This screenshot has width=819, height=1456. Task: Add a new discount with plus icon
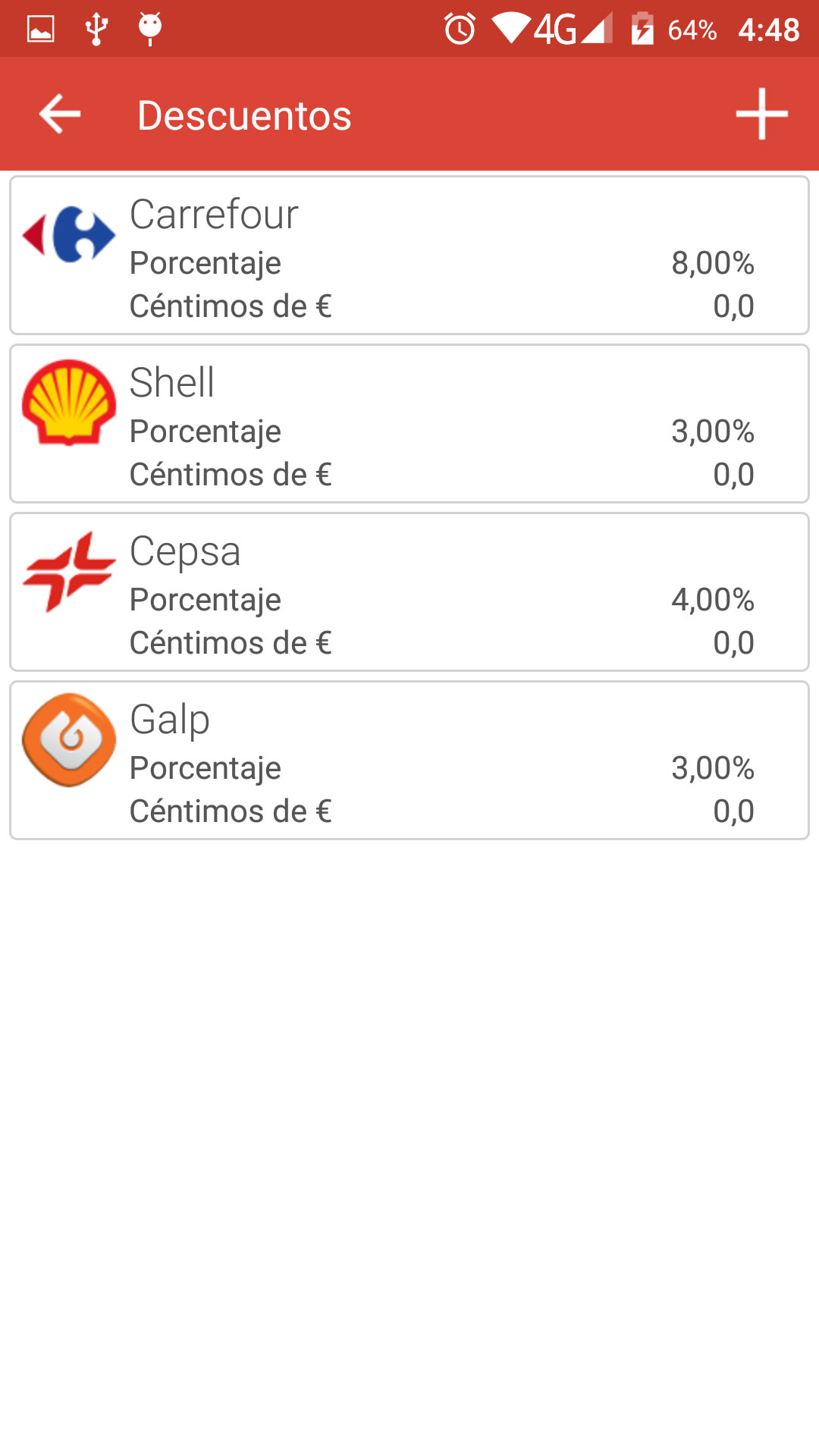(761, 115)
